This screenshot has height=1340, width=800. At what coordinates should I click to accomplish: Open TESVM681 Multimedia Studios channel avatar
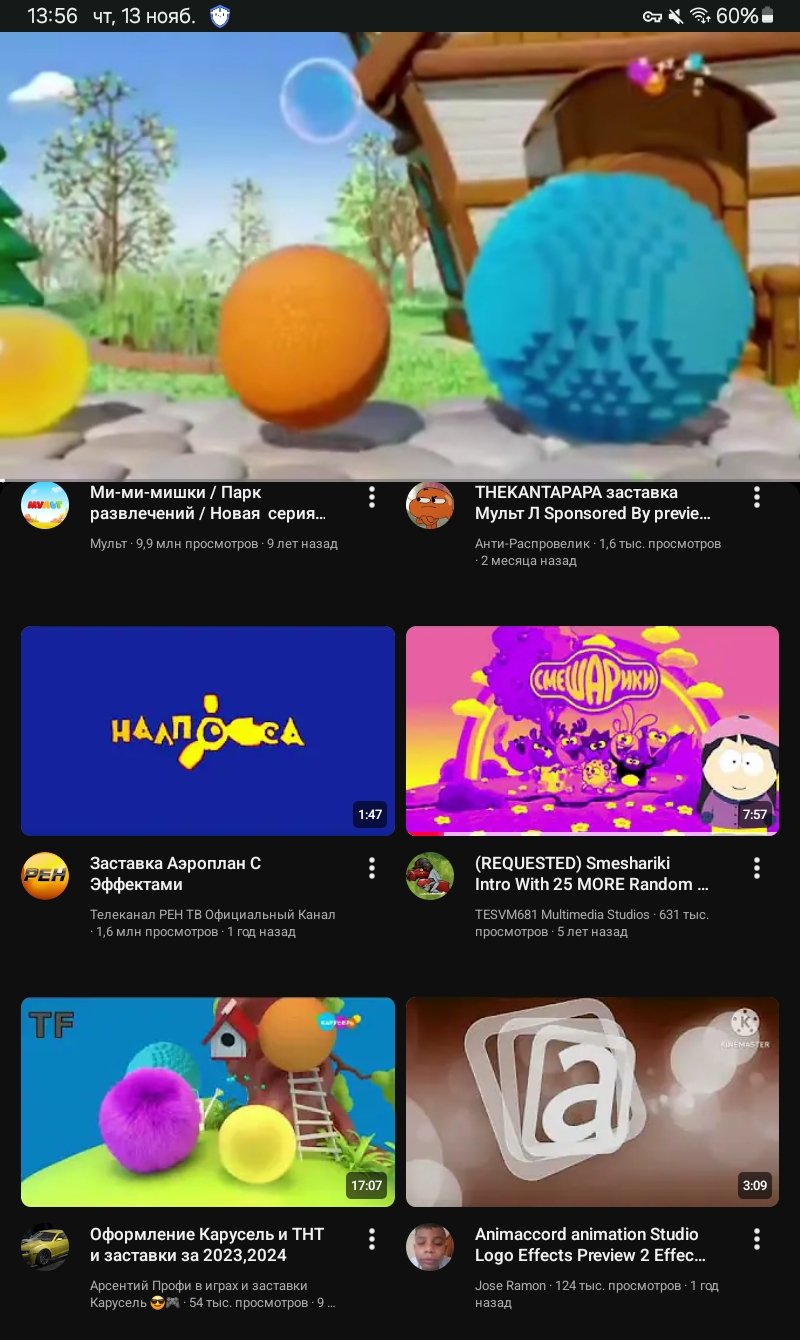pyautogui.click(x=430, y=876)
